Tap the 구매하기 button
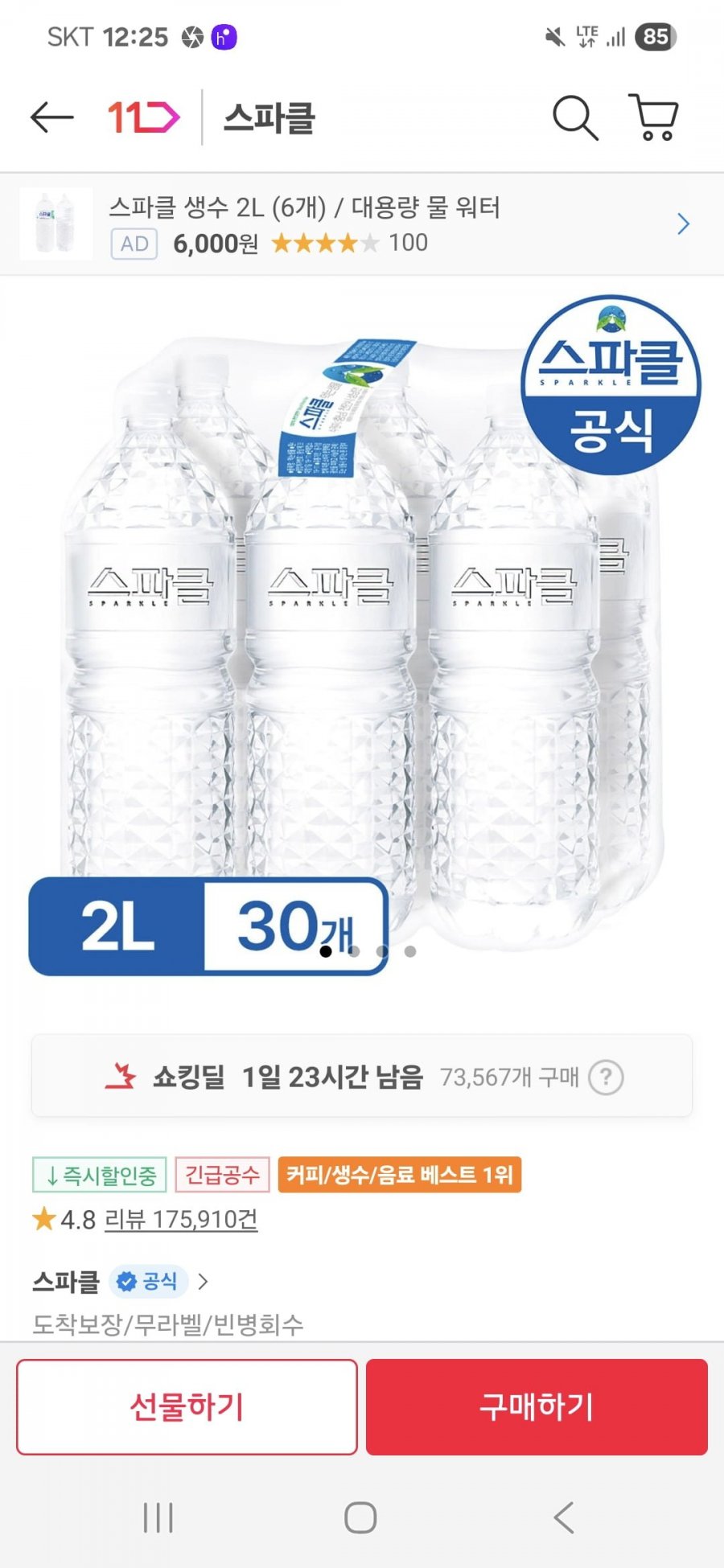 pos(537,1406)
